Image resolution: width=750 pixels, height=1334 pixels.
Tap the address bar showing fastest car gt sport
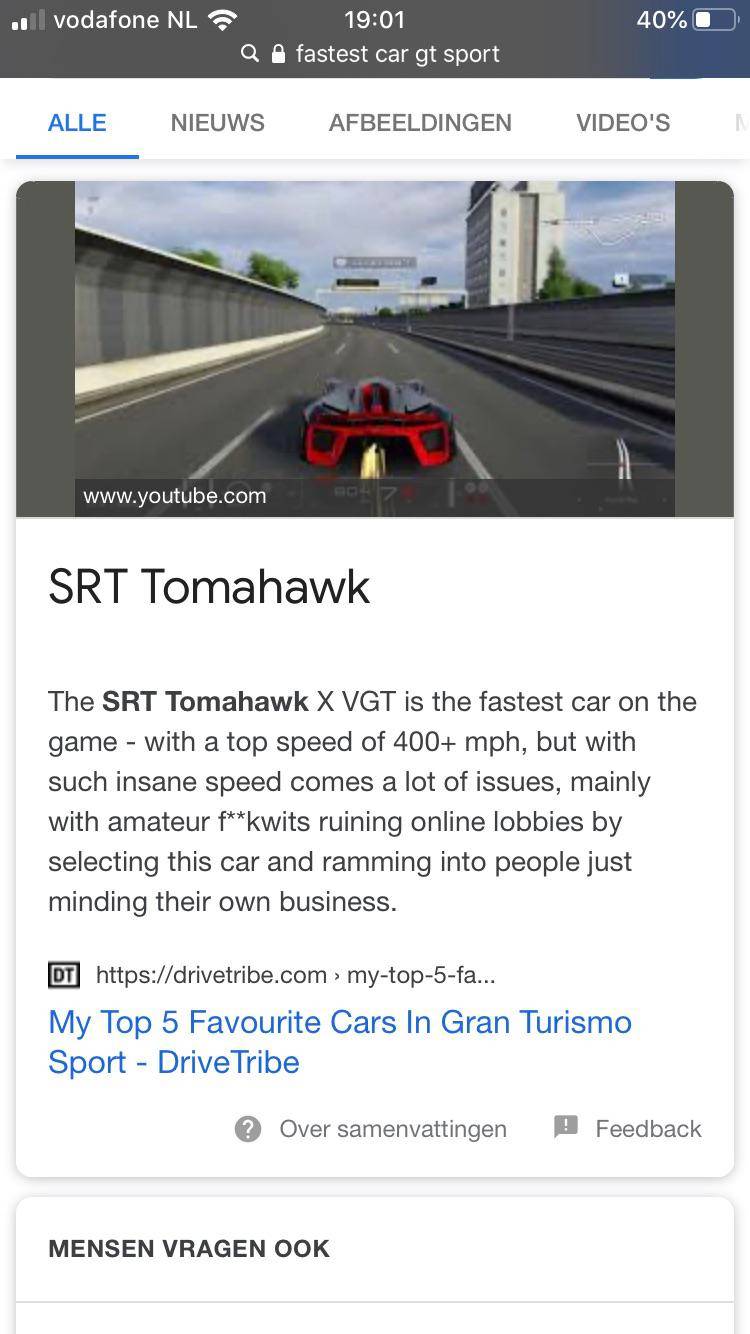375,54
